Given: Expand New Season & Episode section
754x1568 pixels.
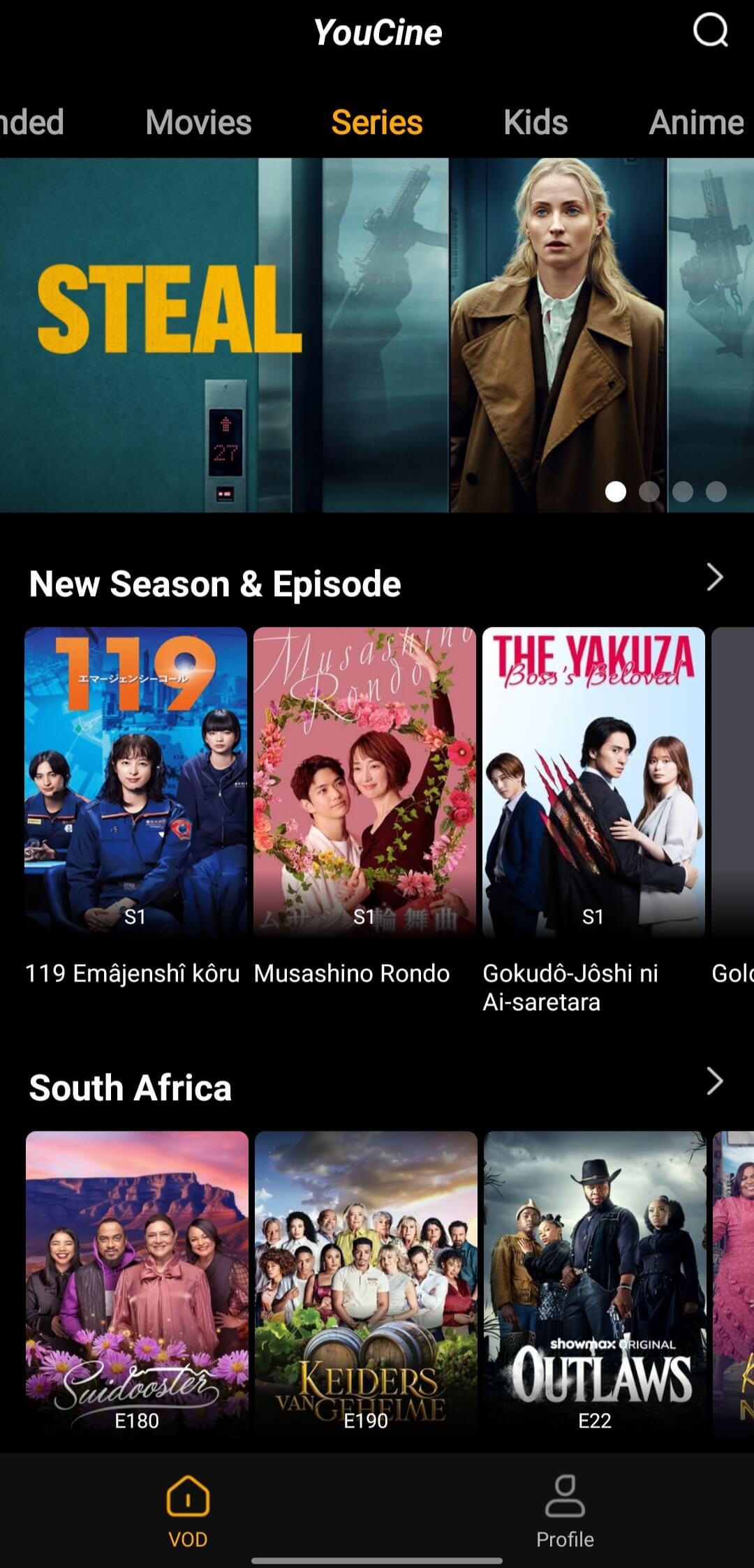Looking at the screenshot, I should point(714,578).
